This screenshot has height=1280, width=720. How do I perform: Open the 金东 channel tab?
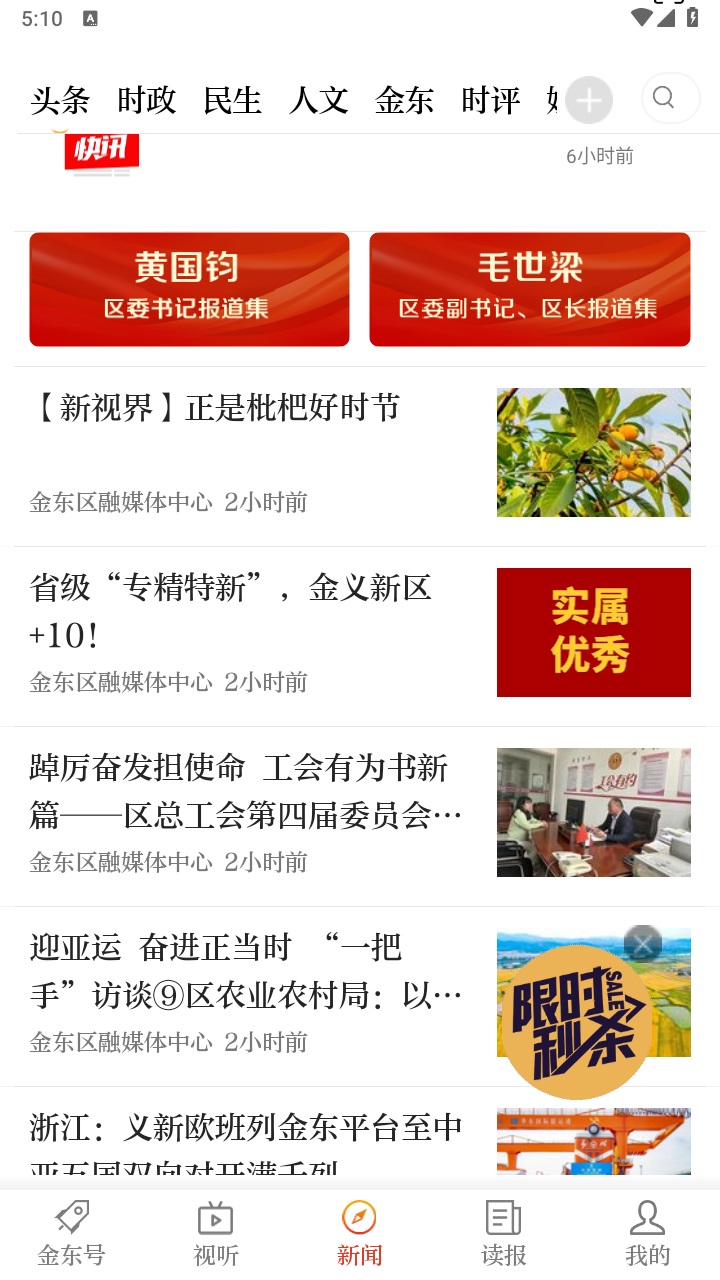(404, 100)
